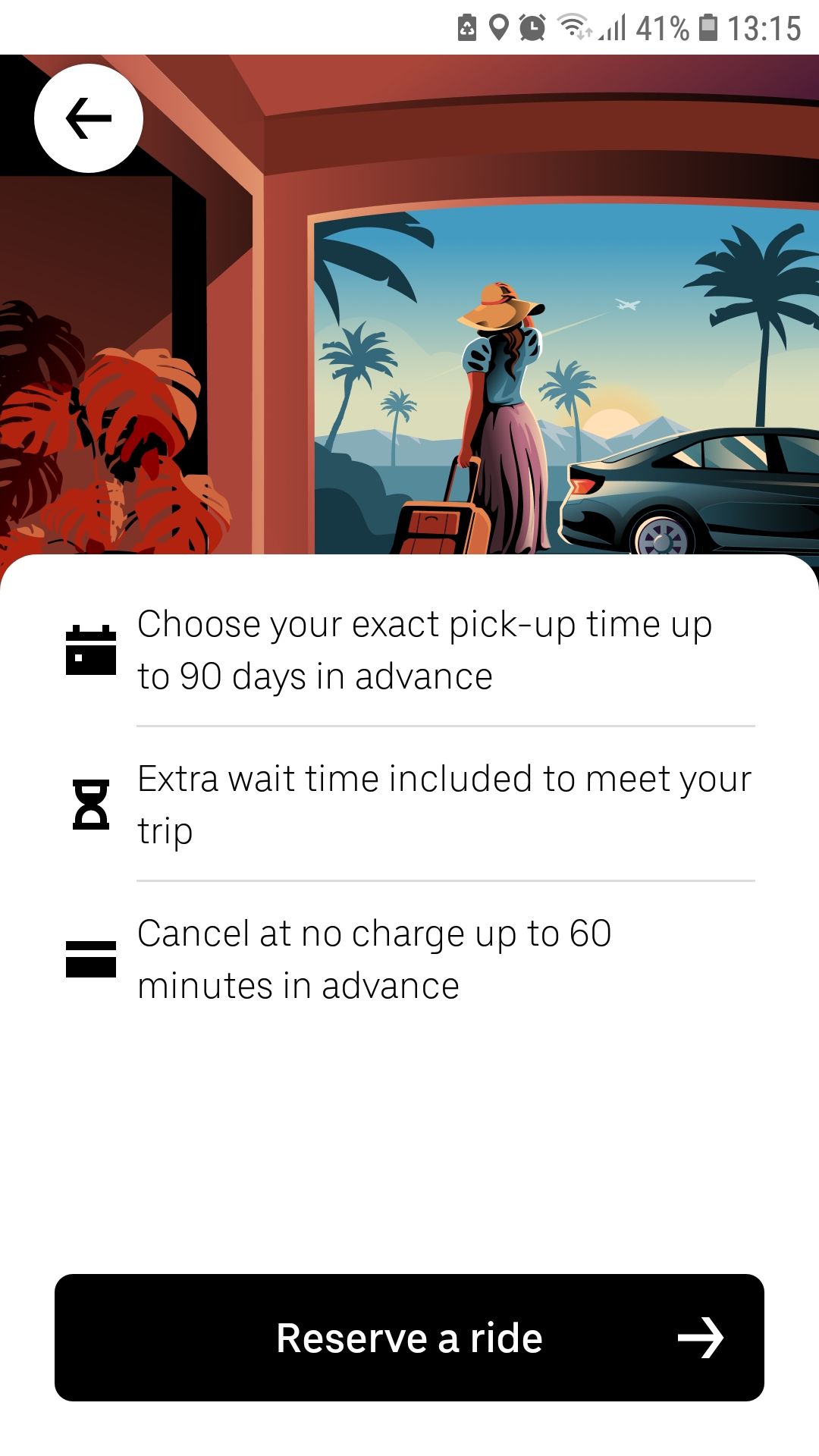The height and width of the screenshot is (1456, 819).
Task: Click the cancellation policy card icon
Action: click(91, 959)
